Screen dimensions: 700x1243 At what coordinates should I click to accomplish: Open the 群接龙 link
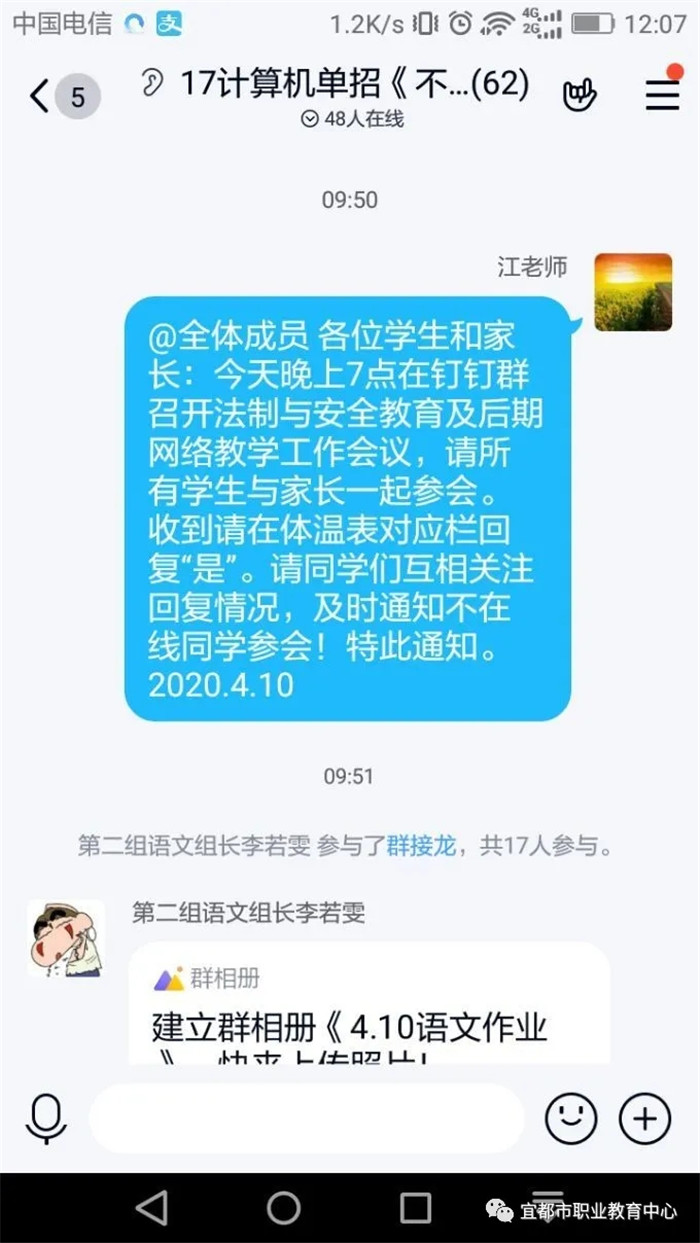click(x=421, y=846)
